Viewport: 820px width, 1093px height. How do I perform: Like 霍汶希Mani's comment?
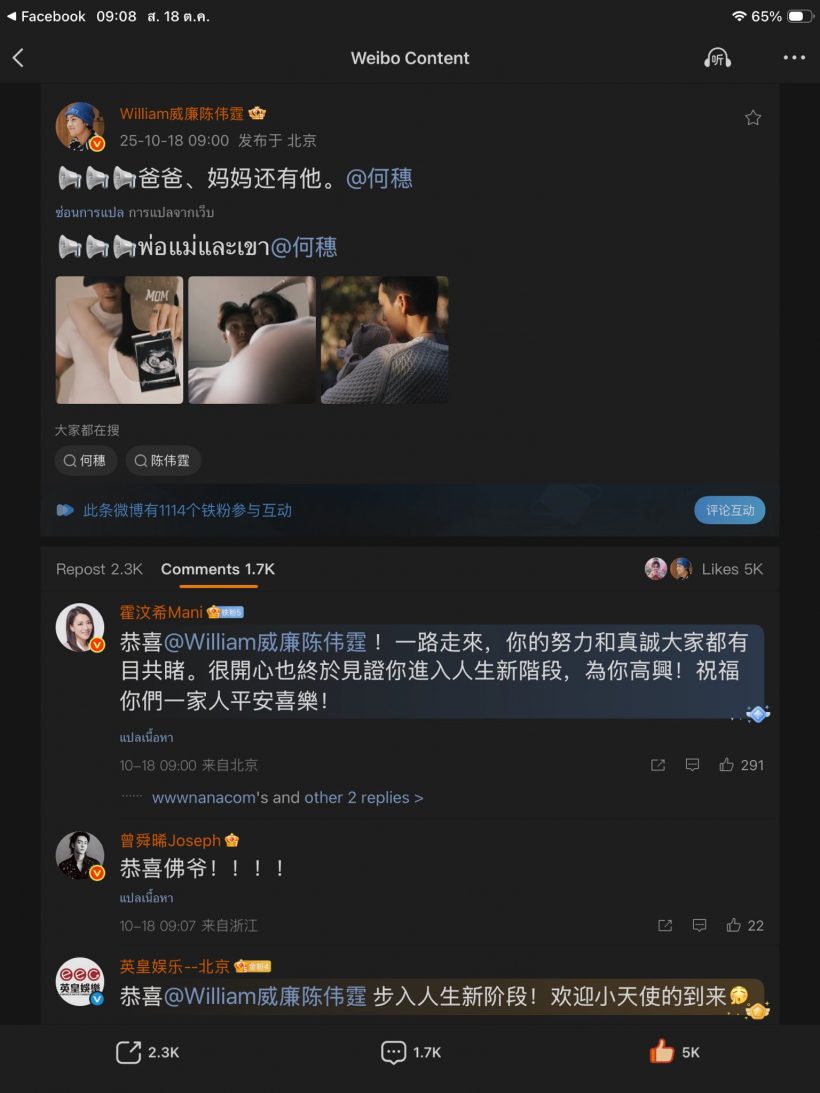[x=741, y=765]
